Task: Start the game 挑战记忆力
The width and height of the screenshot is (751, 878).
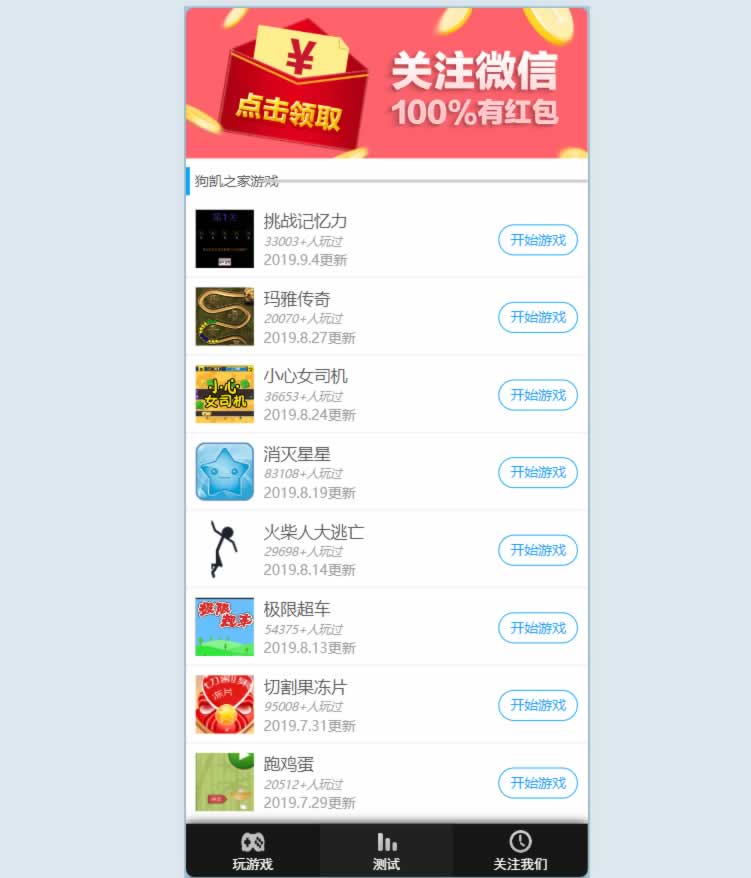Action: click(538, 240)
